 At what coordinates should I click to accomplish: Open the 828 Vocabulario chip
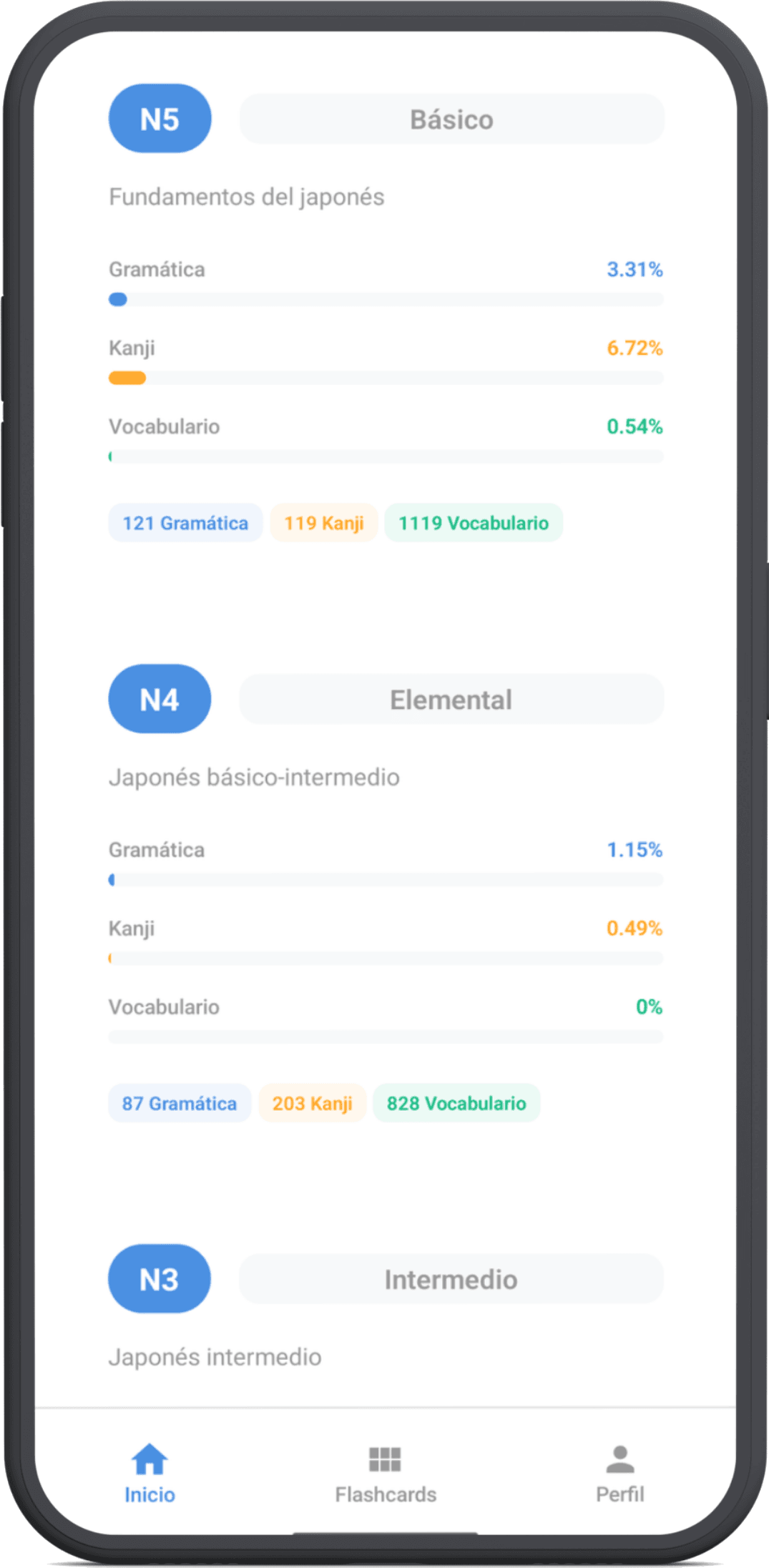pos(456,1103)
